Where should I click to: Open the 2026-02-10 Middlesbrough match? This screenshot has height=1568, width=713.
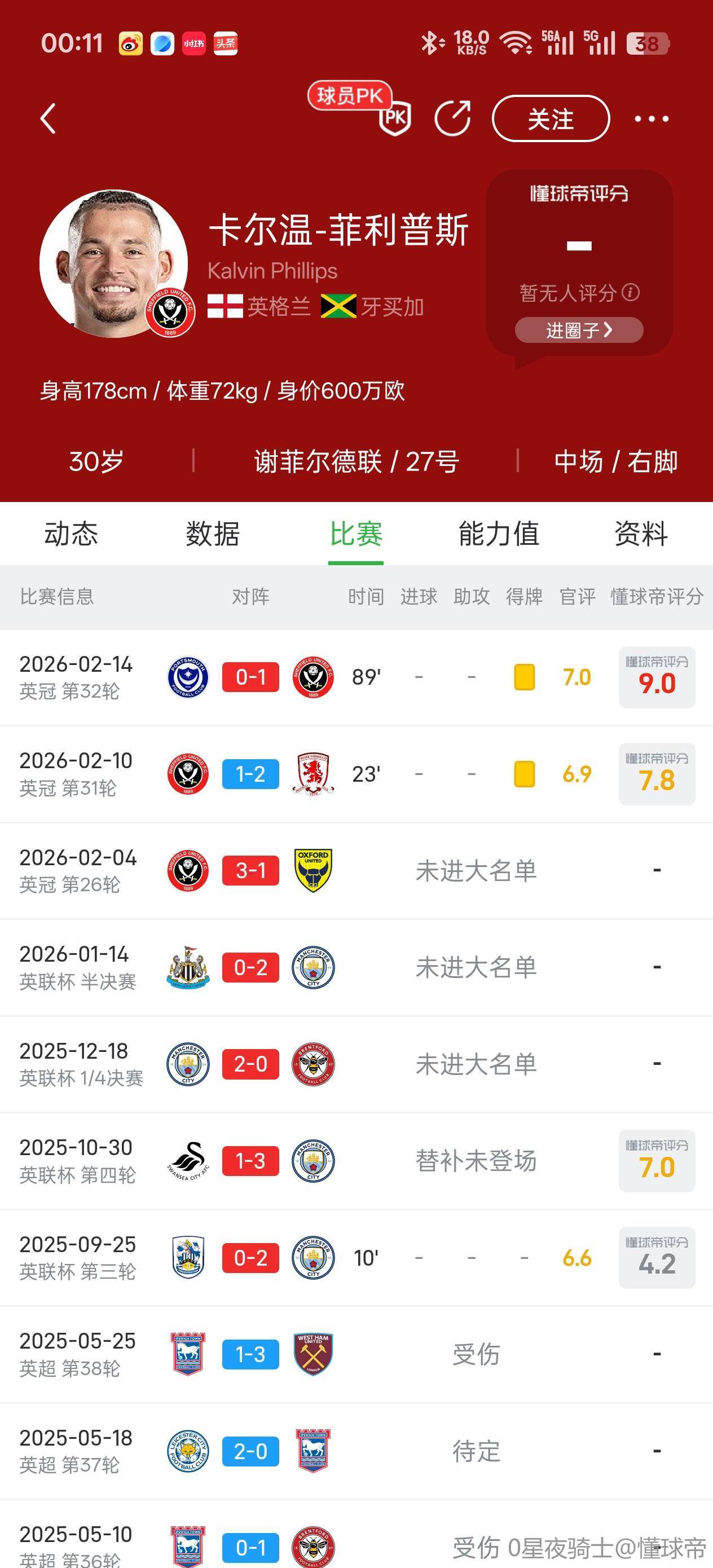pos(251,774)
